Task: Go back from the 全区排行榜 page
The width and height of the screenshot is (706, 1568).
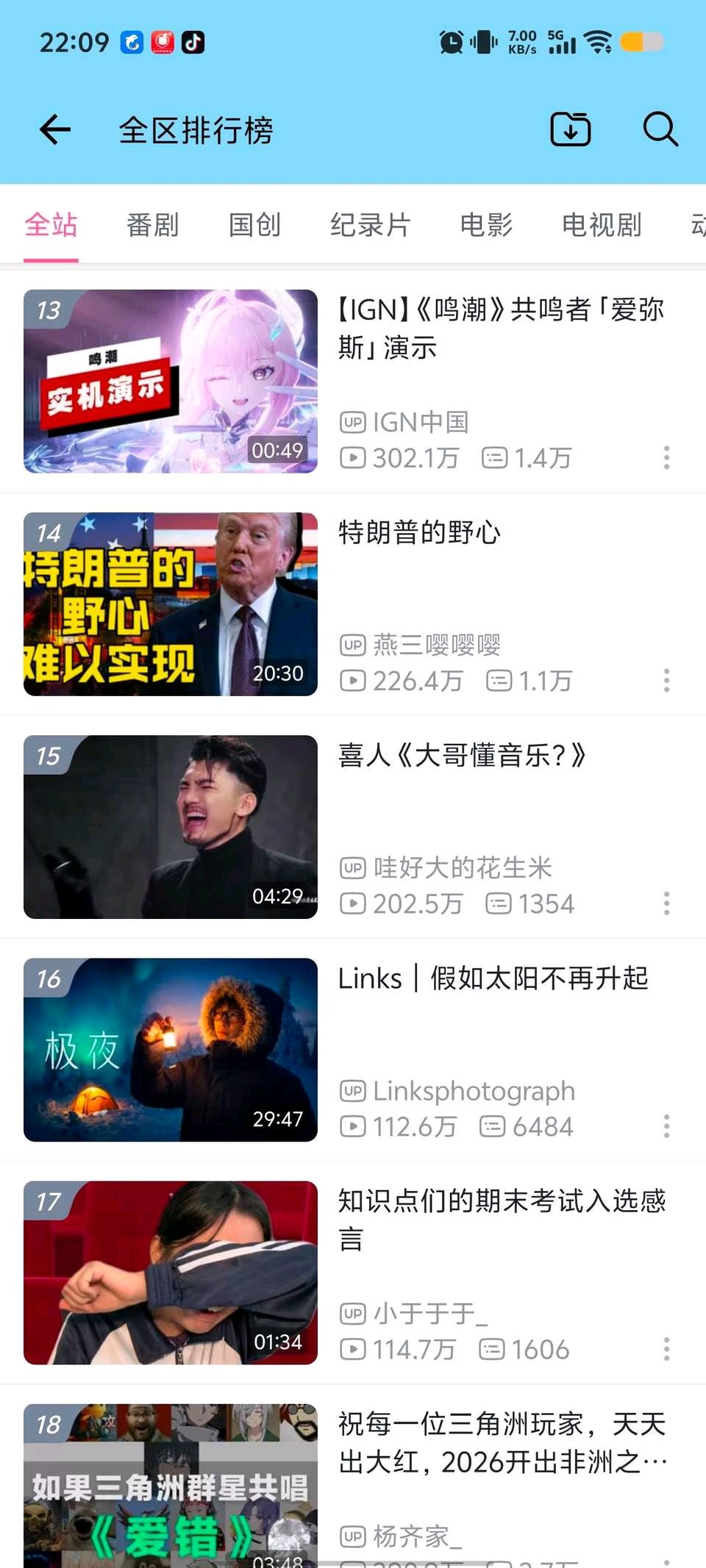Action: pos(55,130)
